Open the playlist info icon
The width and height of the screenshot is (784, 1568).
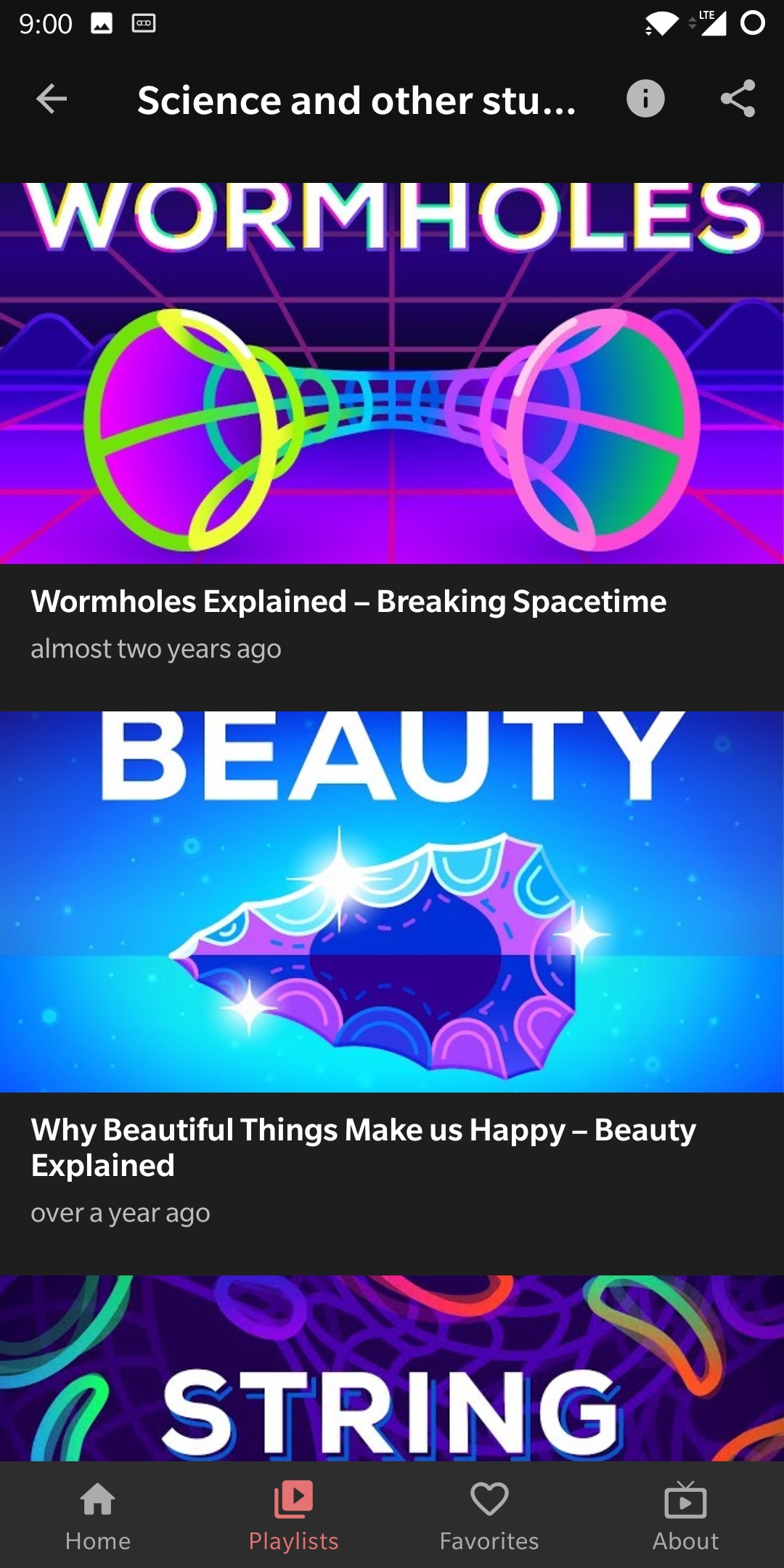tap(645, 99)
